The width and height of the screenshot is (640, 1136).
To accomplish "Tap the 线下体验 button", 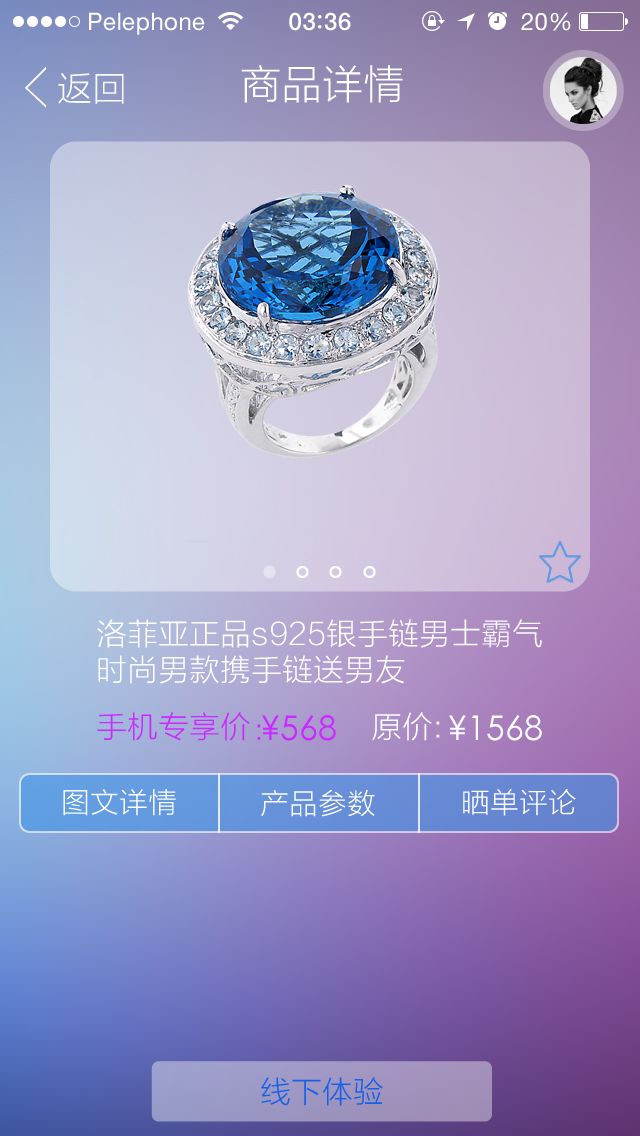I will (321, 1091).
